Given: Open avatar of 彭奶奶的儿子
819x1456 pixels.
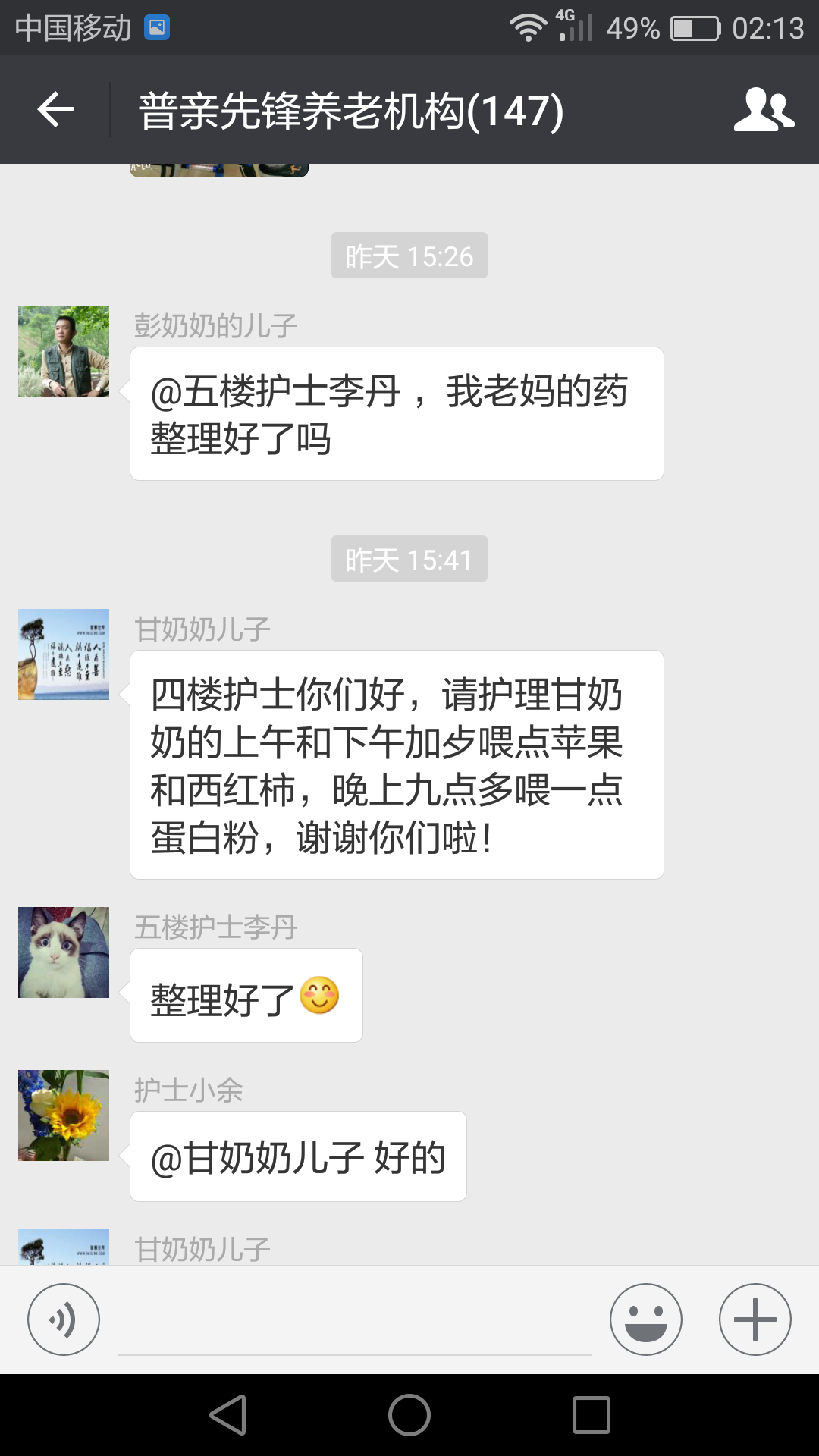Looking at the screenshot, I should click(64, 351).
